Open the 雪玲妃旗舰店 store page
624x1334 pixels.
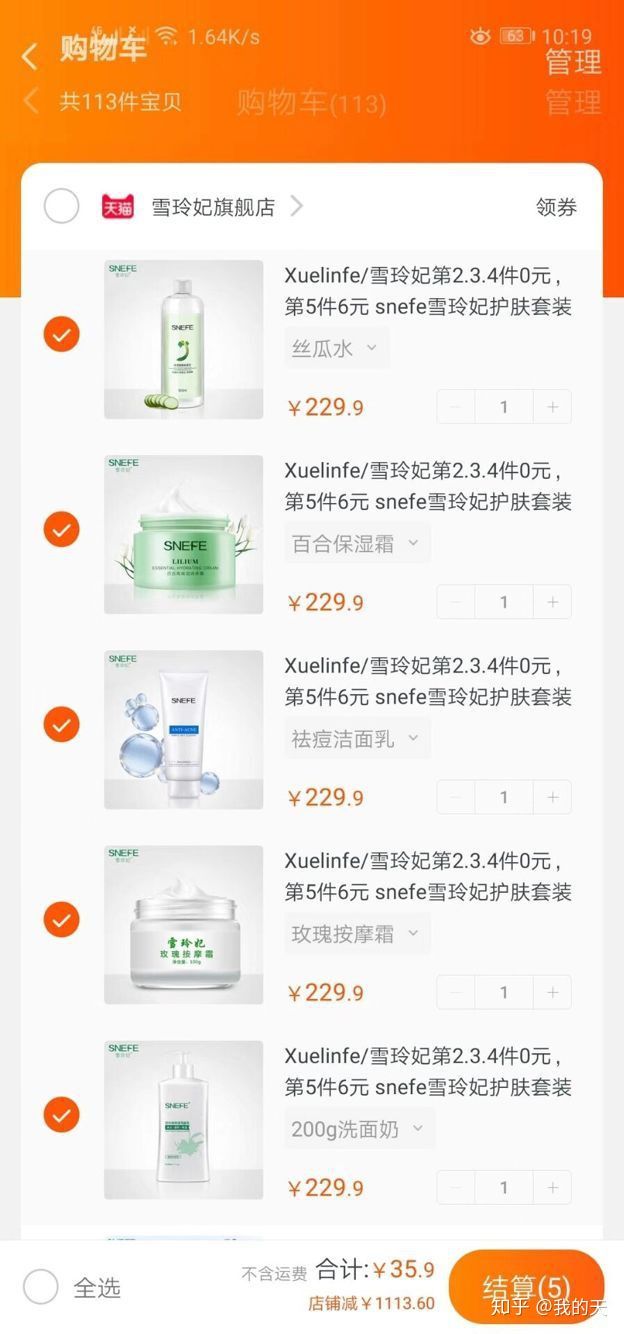213,207
